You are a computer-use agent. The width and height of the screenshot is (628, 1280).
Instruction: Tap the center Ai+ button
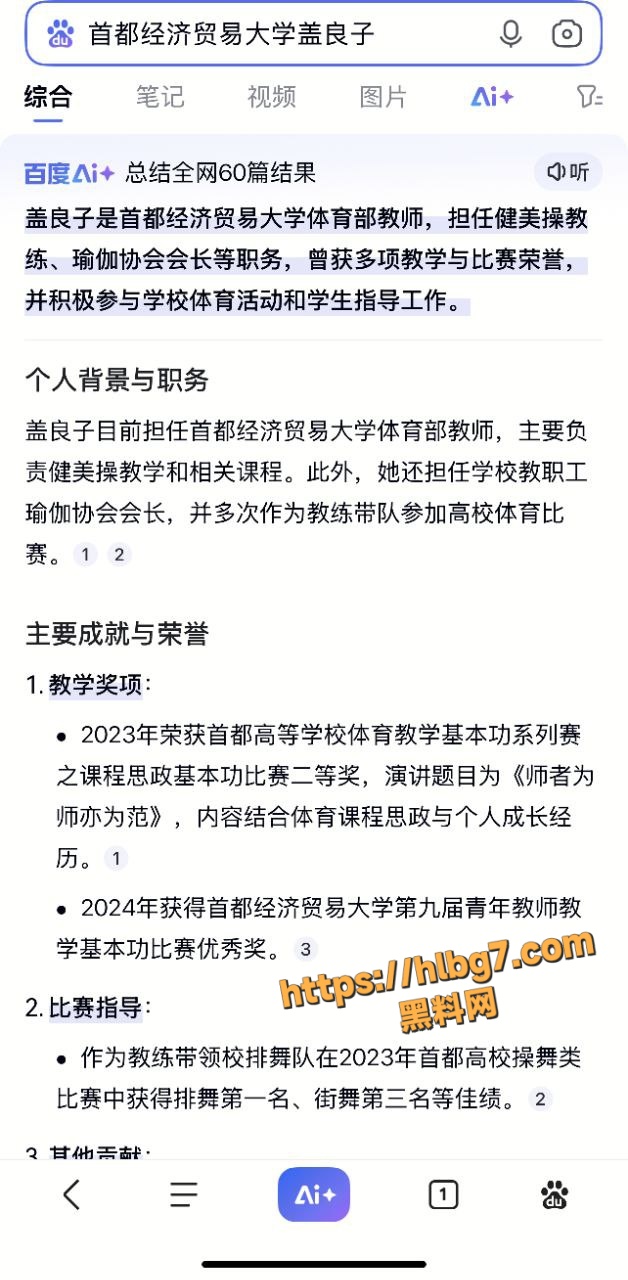[314, 1194]
